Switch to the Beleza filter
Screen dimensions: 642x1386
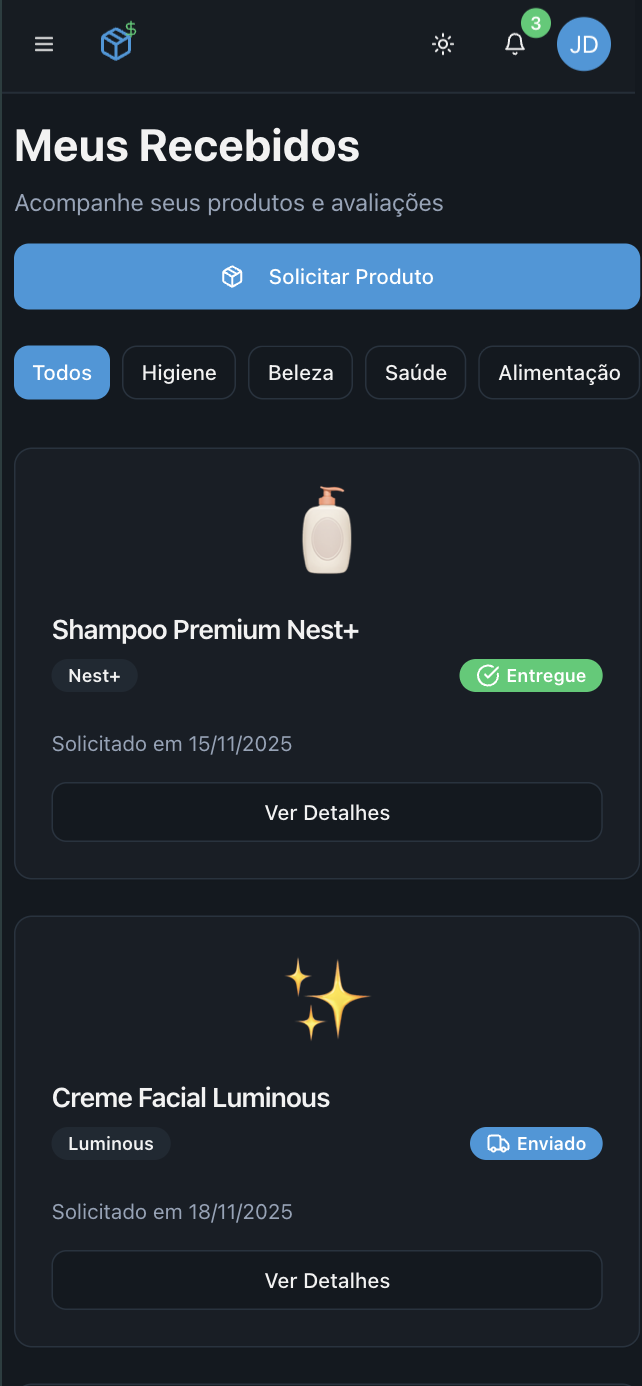point(301,373)
